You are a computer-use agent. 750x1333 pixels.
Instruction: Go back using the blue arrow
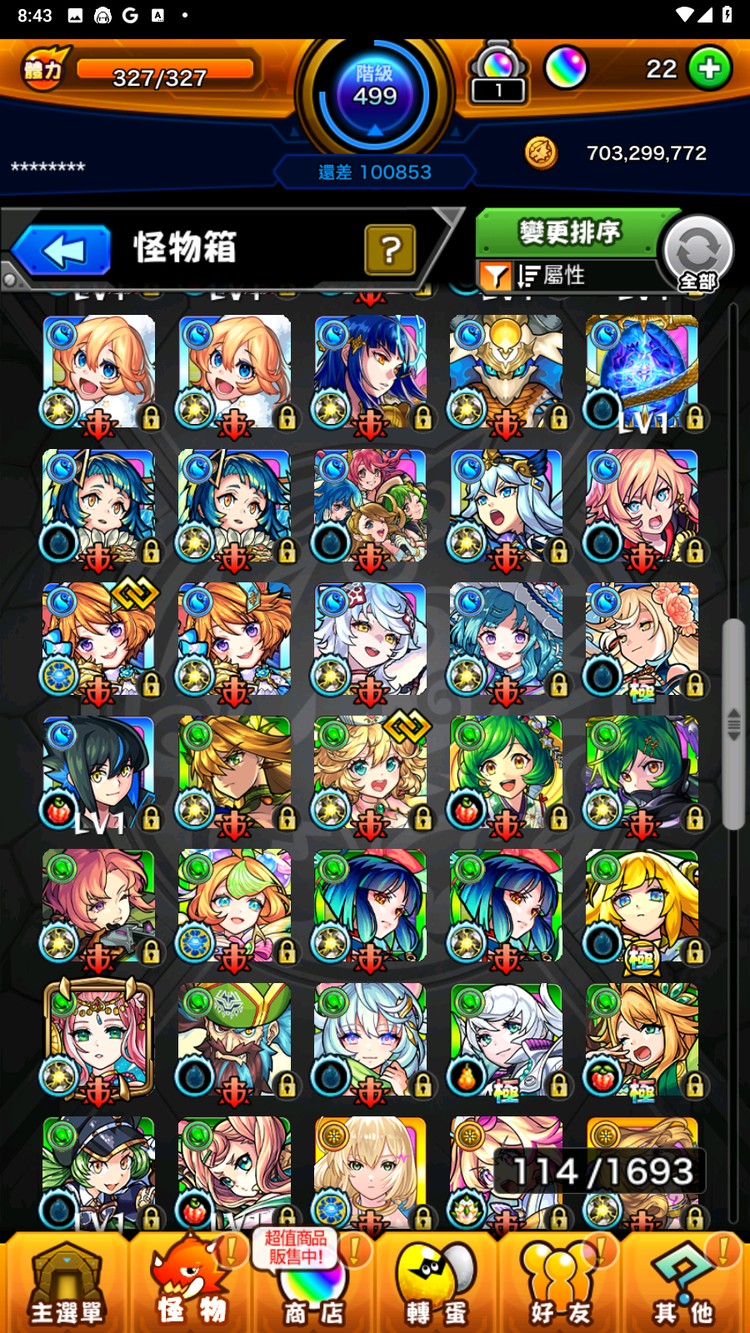[62, 250]
